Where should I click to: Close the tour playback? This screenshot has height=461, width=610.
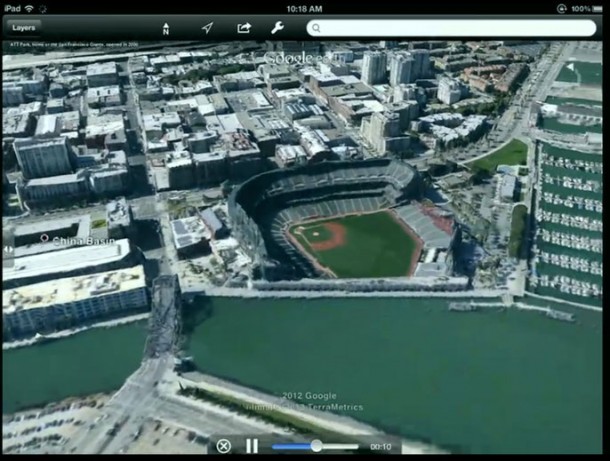[x=224, y=446]
